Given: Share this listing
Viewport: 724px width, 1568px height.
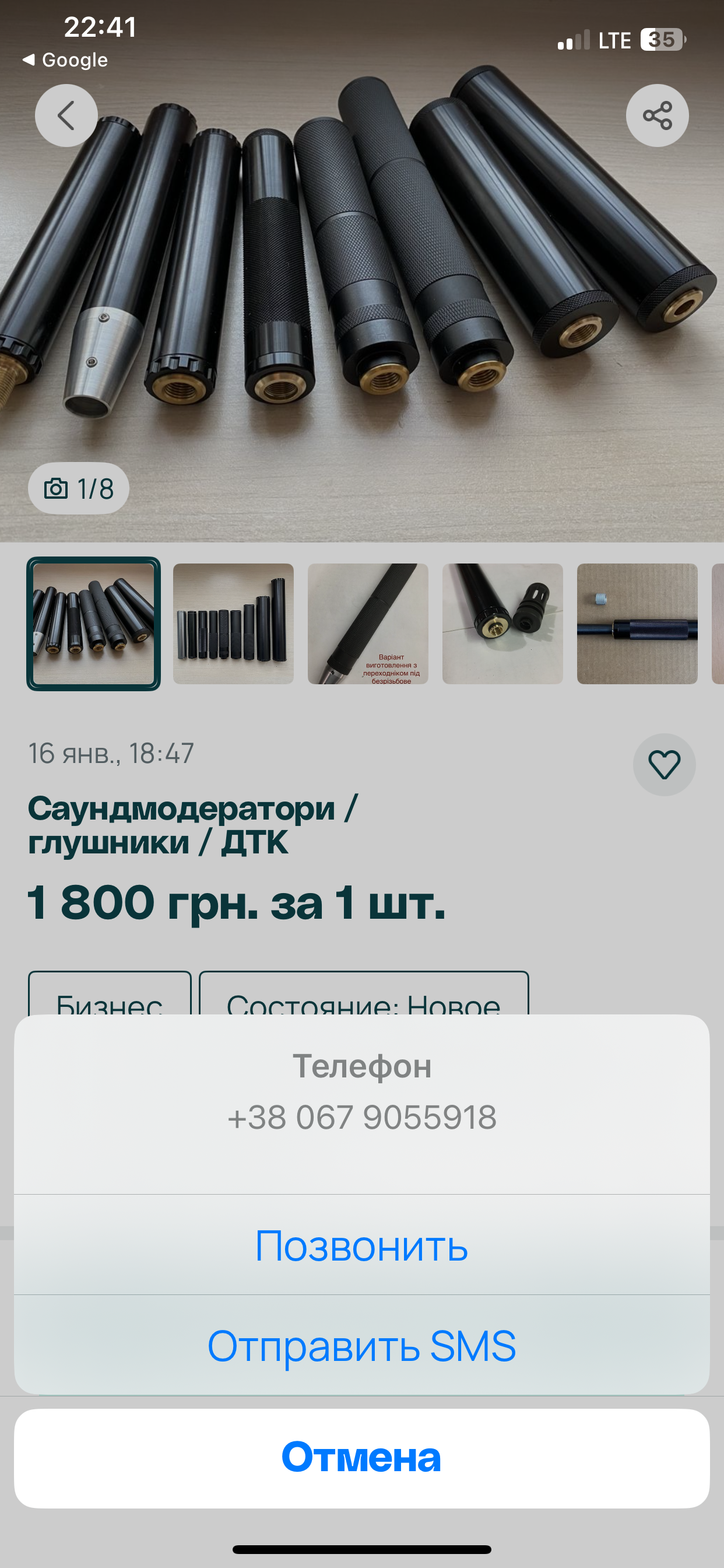Looking at the screenshot, I should (657, 115).
